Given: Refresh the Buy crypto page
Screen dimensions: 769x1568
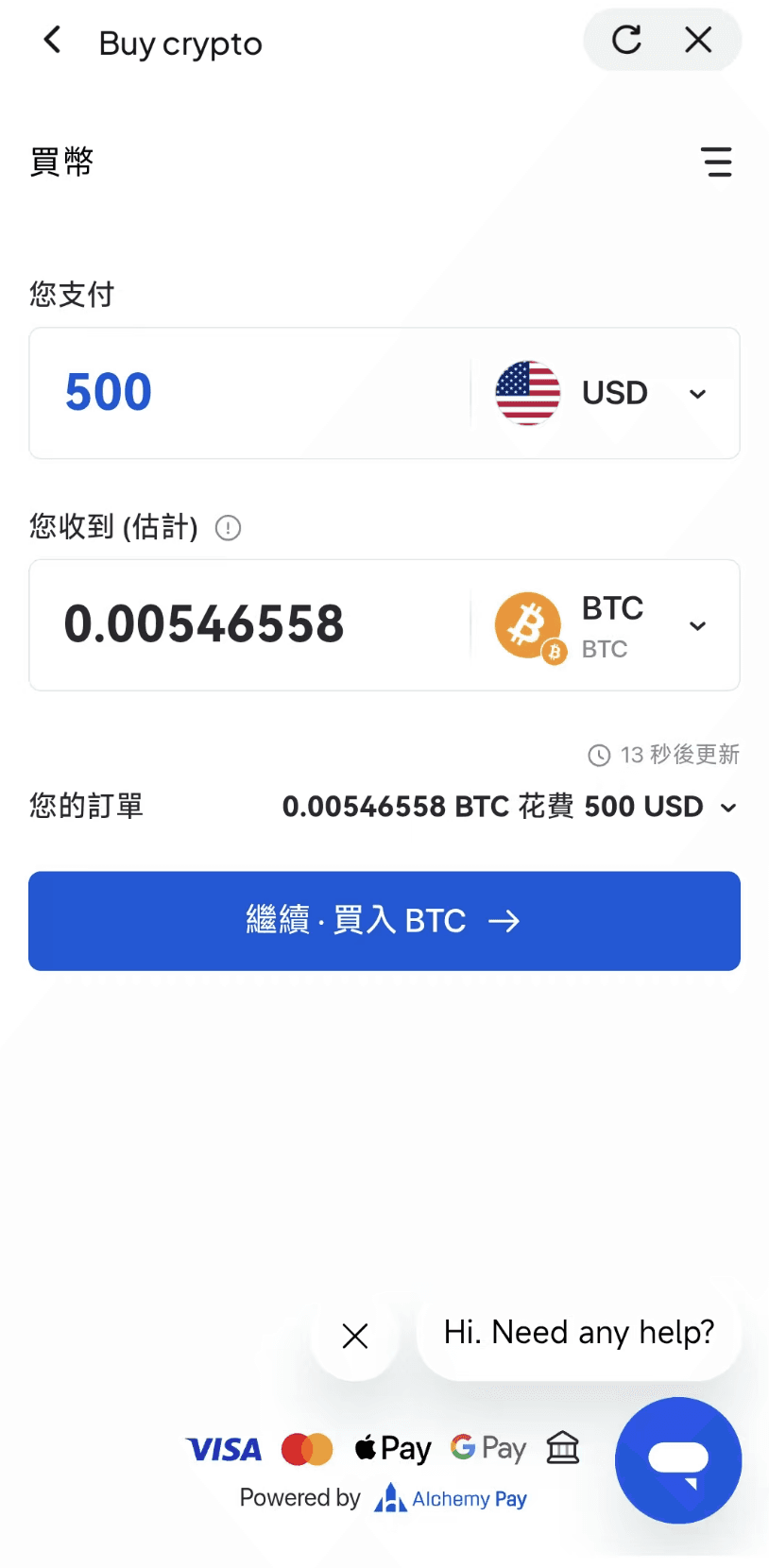Looking at the screenshot, I should [626, 40].
